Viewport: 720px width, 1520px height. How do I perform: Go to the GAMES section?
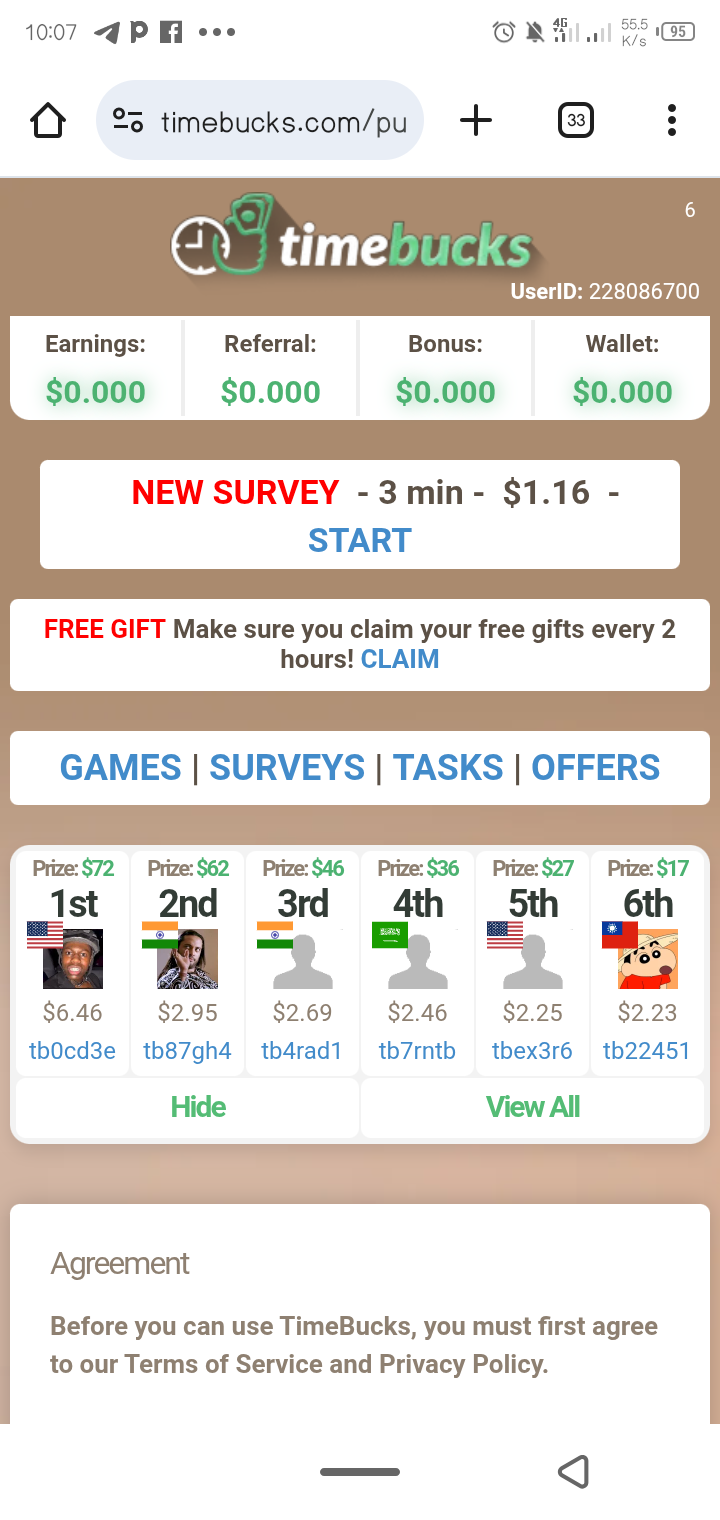pyautogui.click(x=121, y=767)
